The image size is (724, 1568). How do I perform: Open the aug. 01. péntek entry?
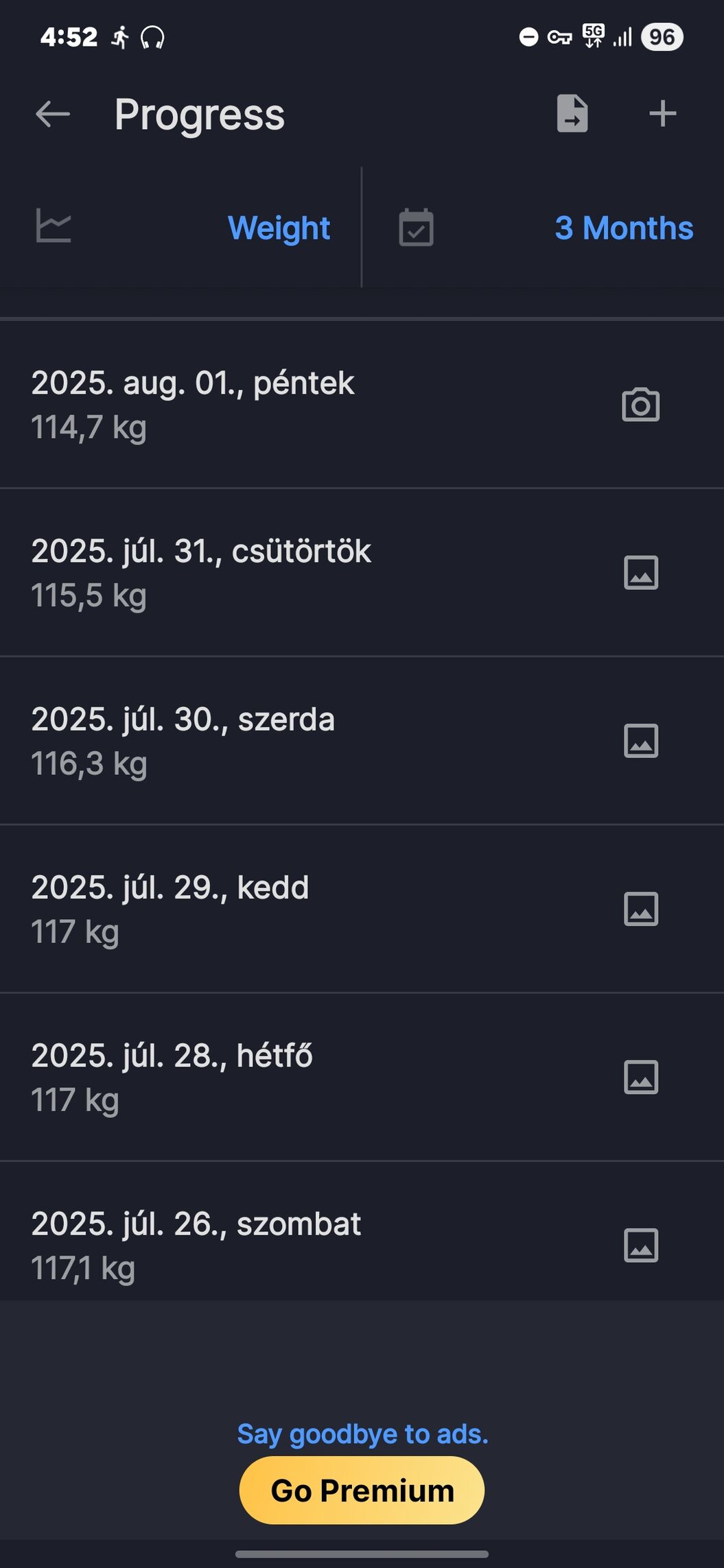point(362,405)
